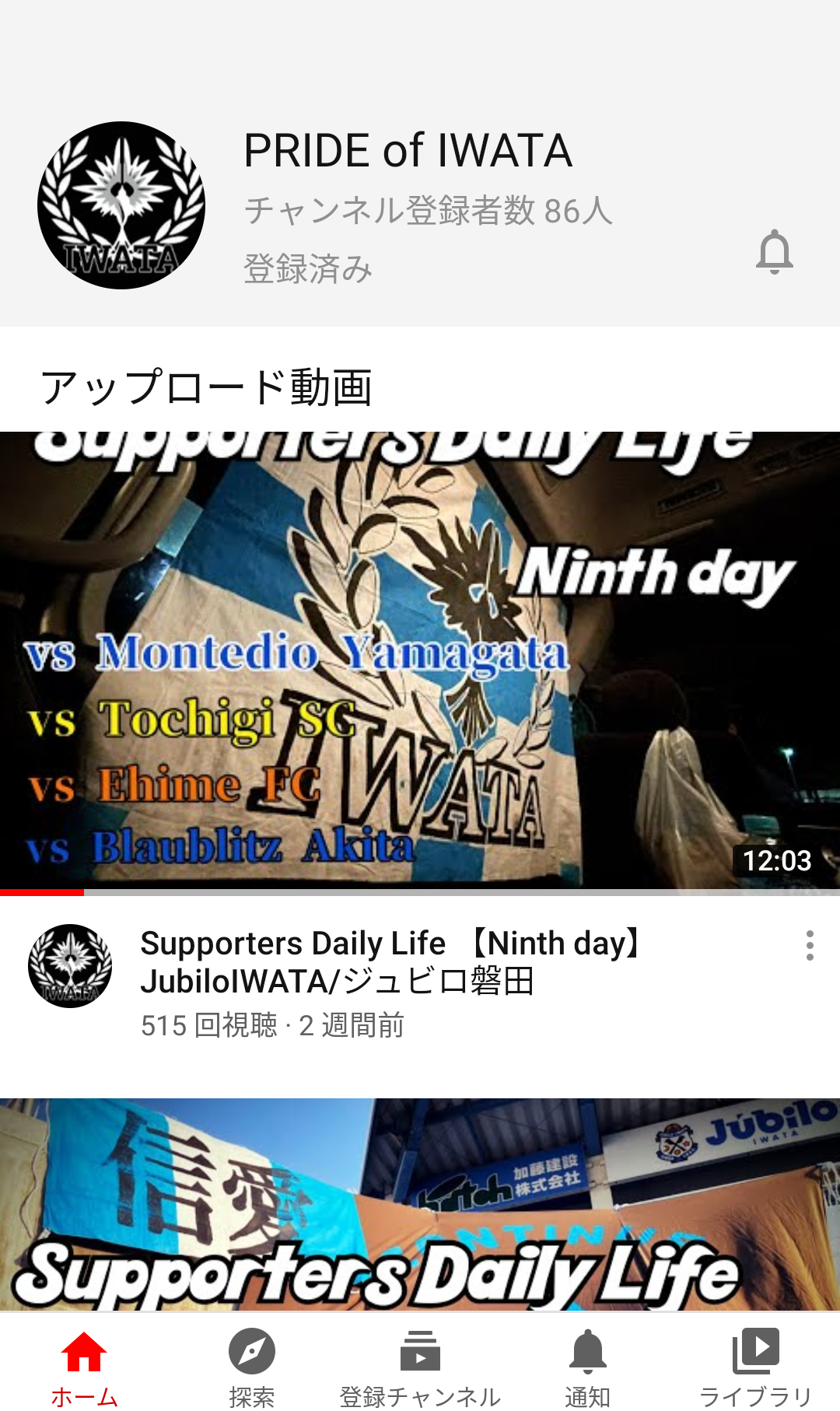Open the PRIDE of IWATA channel avatar
840x1411 pixels.
click(x=121, y=205)
